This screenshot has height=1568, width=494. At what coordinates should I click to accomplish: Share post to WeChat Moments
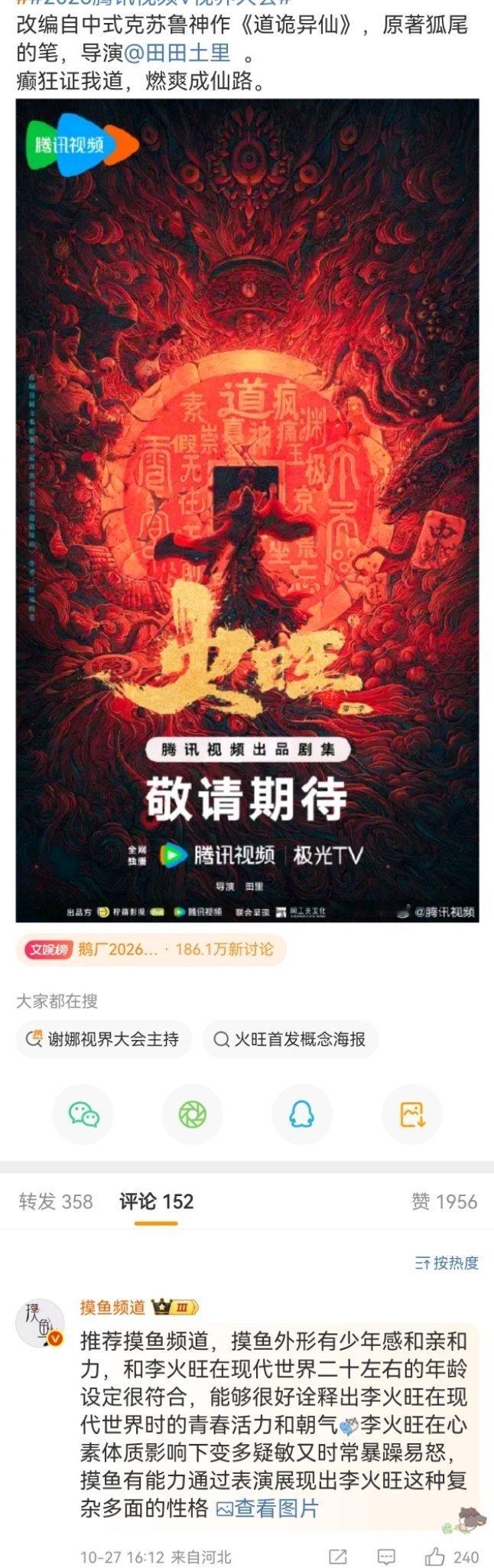tap(192, 1114)
